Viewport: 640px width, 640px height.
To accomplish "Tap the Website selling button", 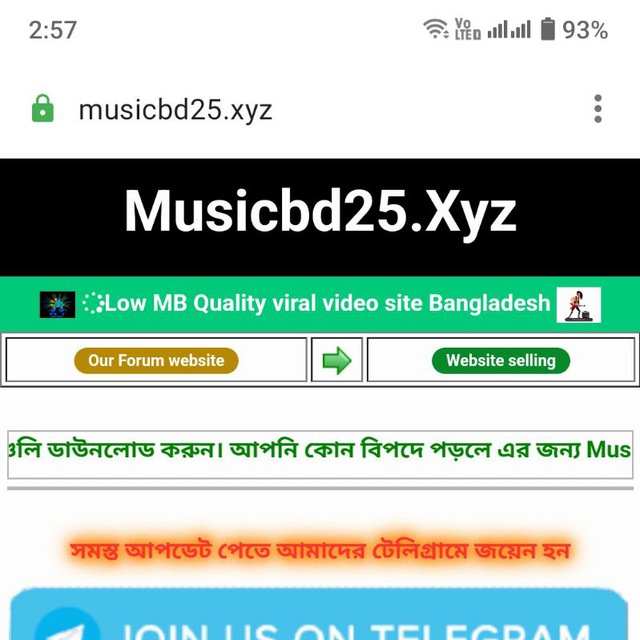I will click(500, 360).
